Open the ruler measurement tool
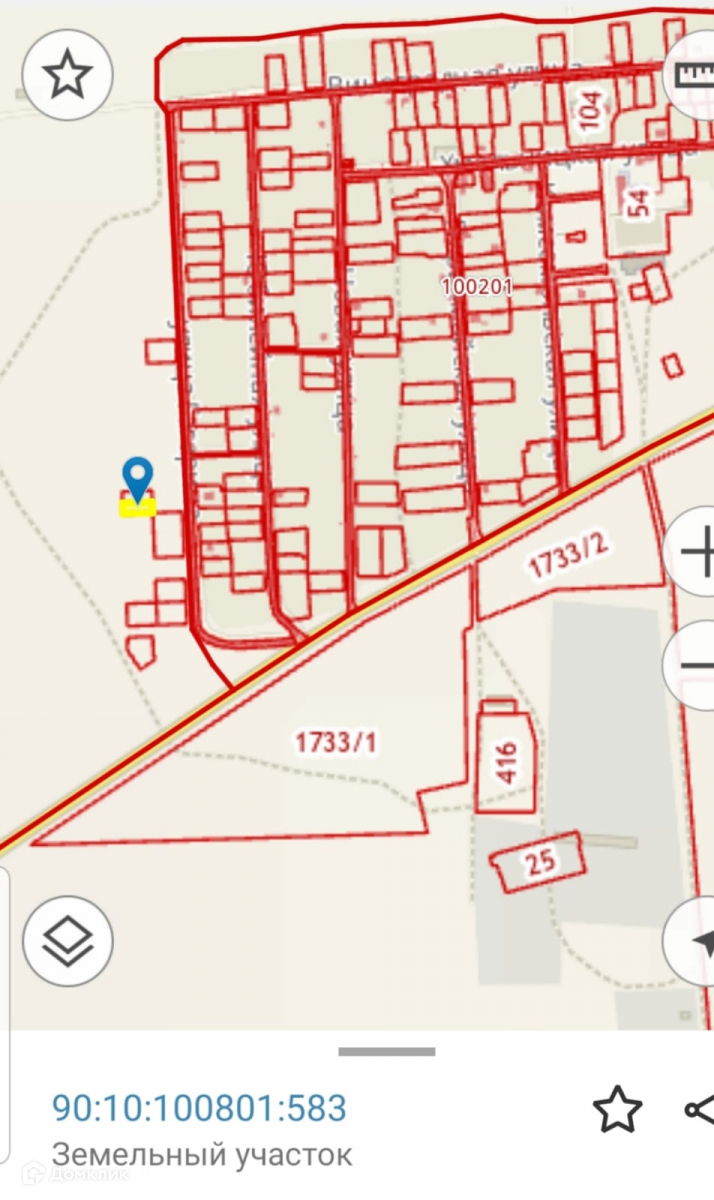Image resolution: width=714 pixels, height=1200 pixels. (x=694, y=75)
